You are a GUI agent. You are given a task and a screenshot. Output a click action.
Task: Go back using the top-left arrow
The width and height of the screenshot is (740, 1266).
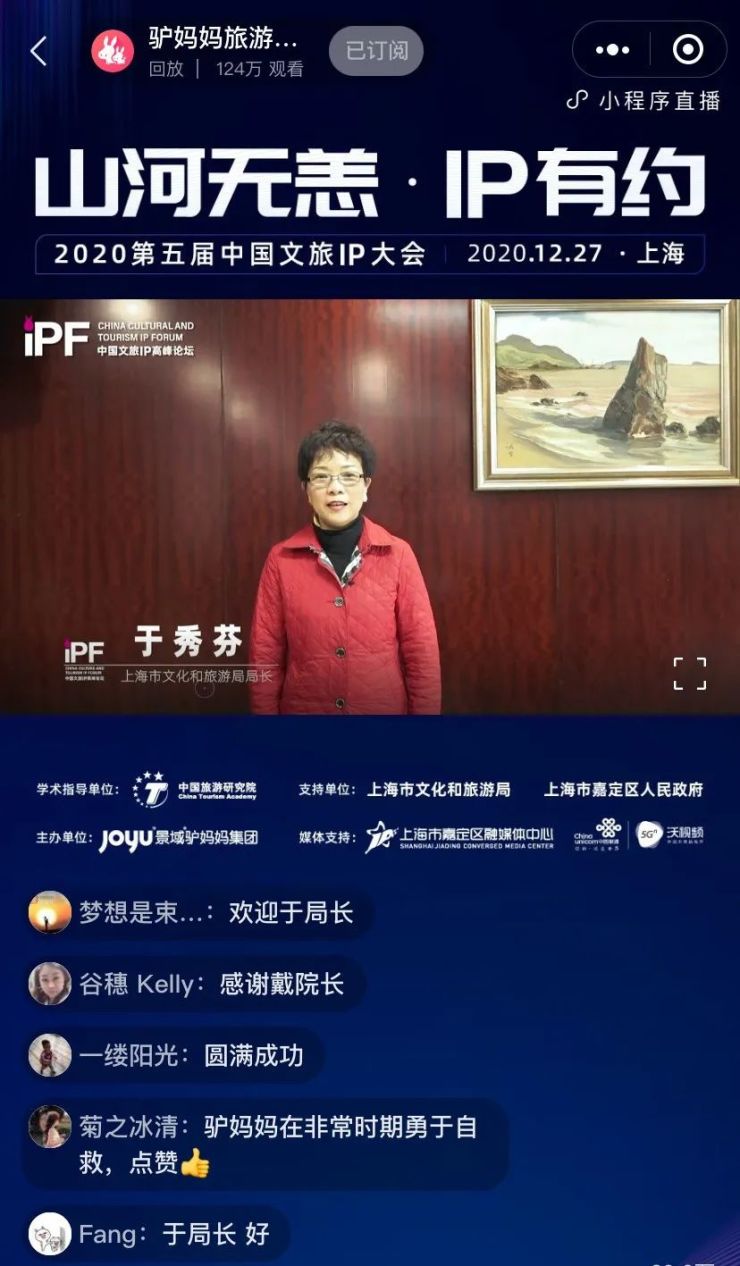click(38, 51)
